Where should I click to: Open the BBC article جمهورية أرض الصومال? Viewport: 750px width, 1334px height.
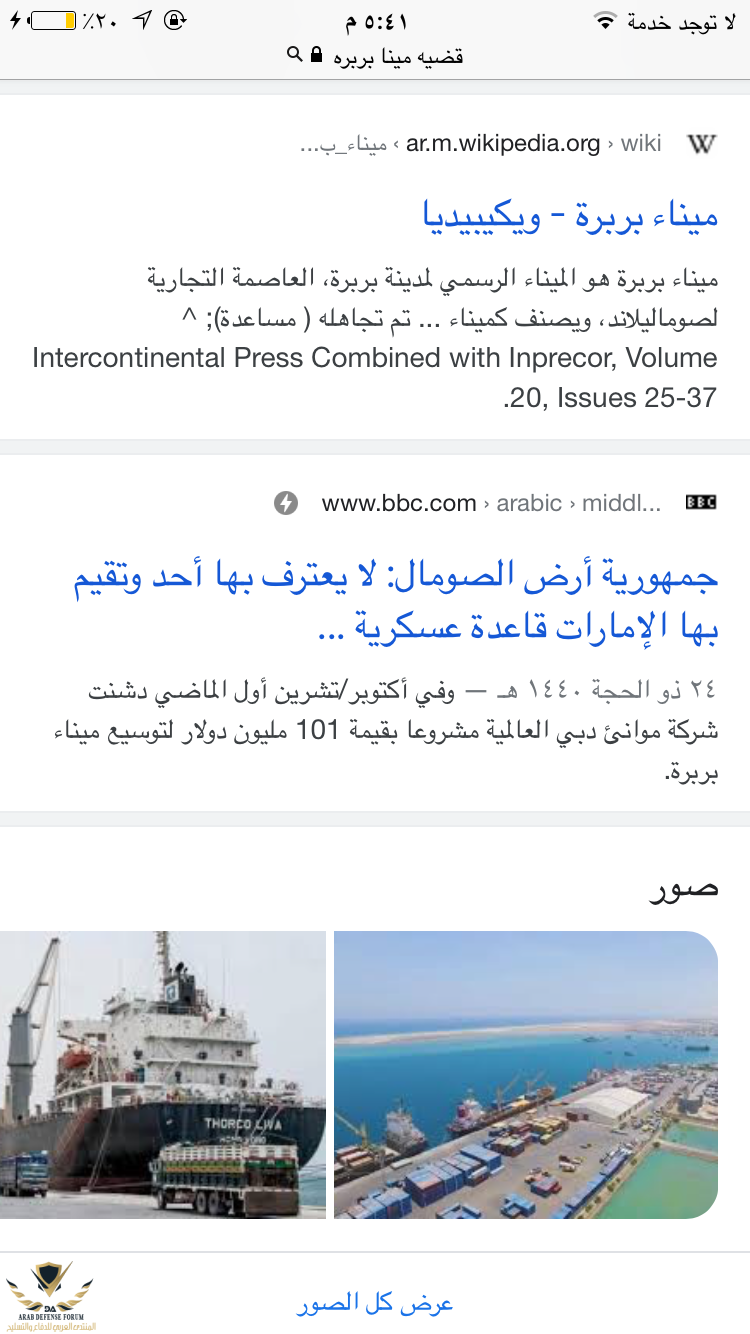[x=396, y=603]
